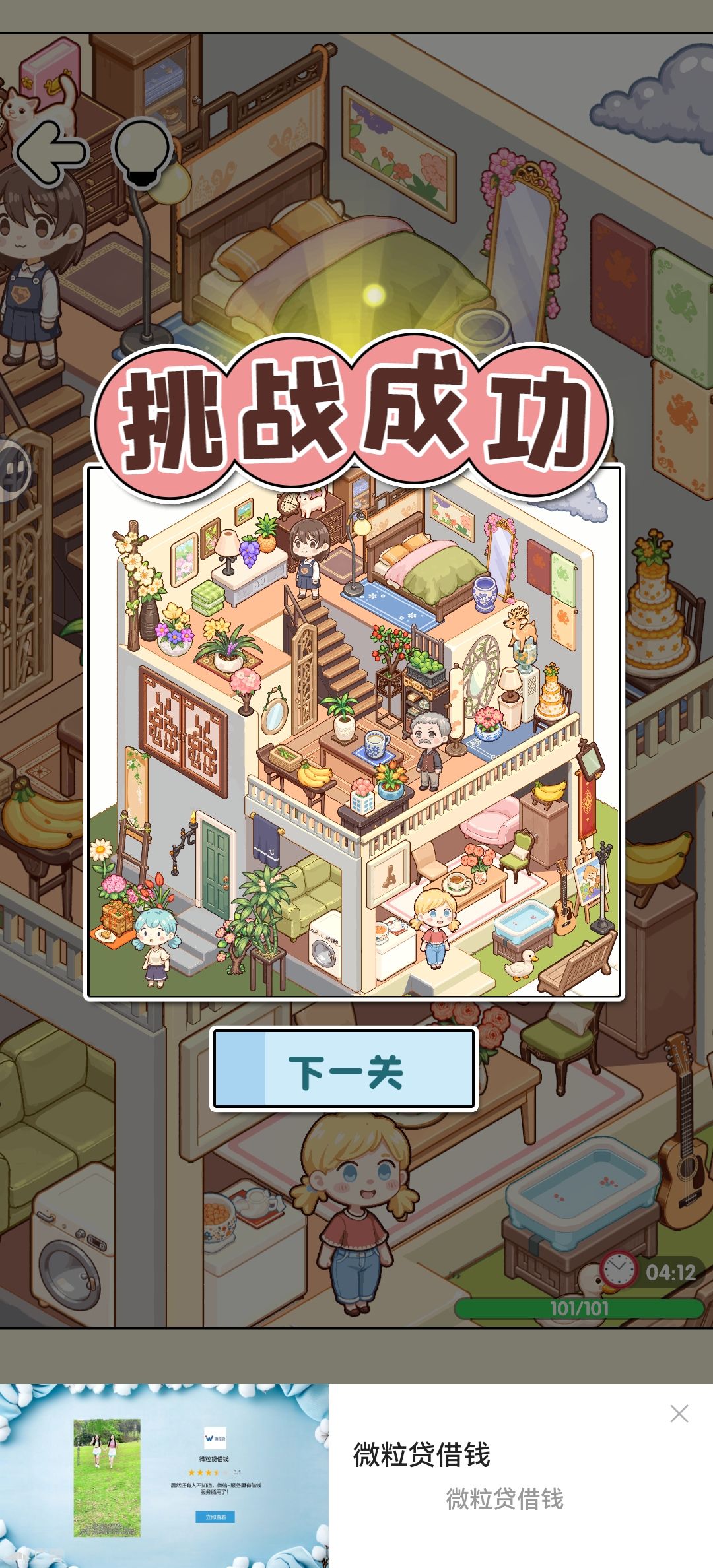The width and height of the screenshot is (713, 1568).
Task: Close the banner ad with the X
Action: (x=679, y=1414)
